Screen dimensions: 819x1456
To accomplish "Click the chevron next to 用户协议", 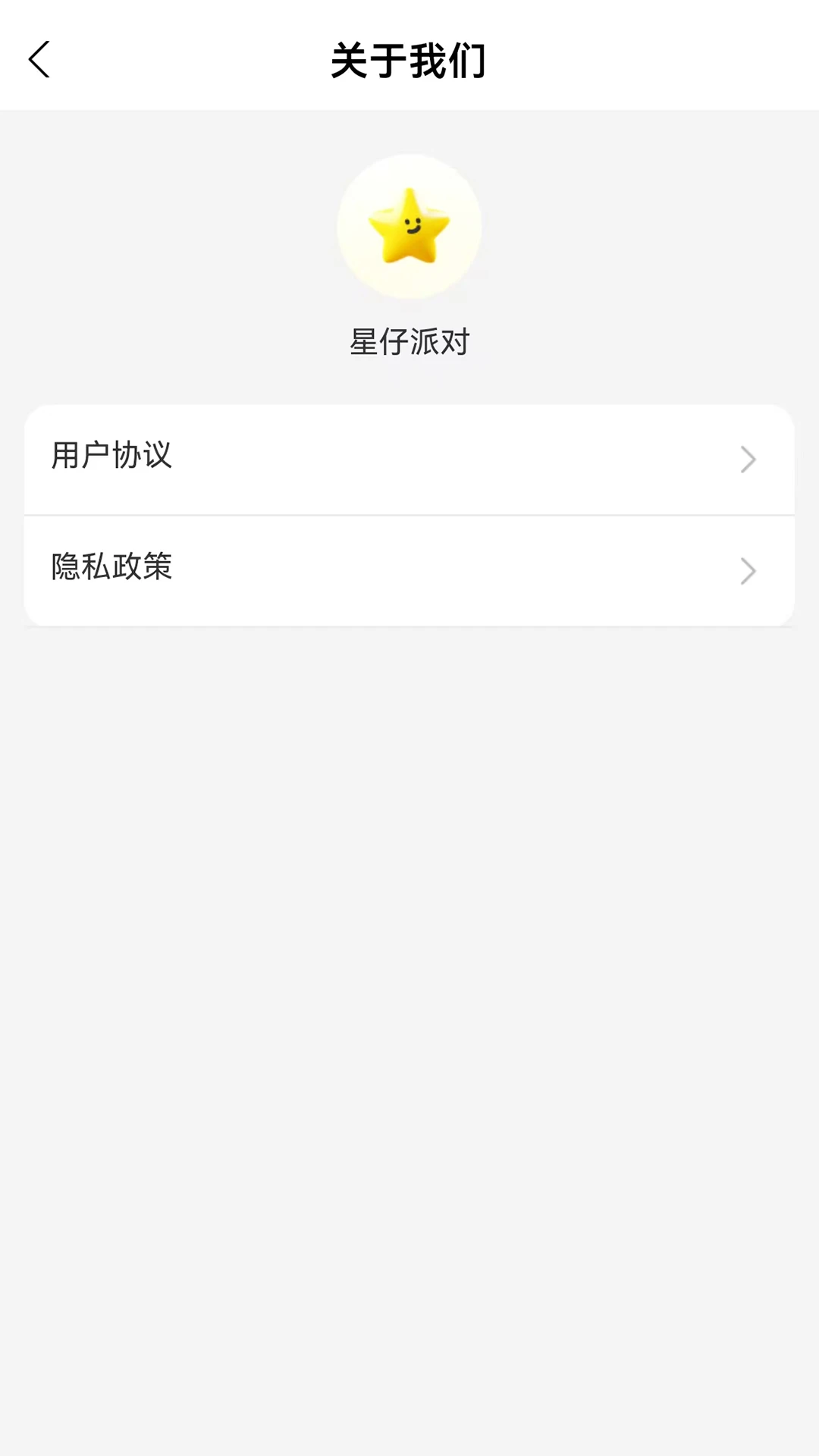I will (x=748, y=460).
